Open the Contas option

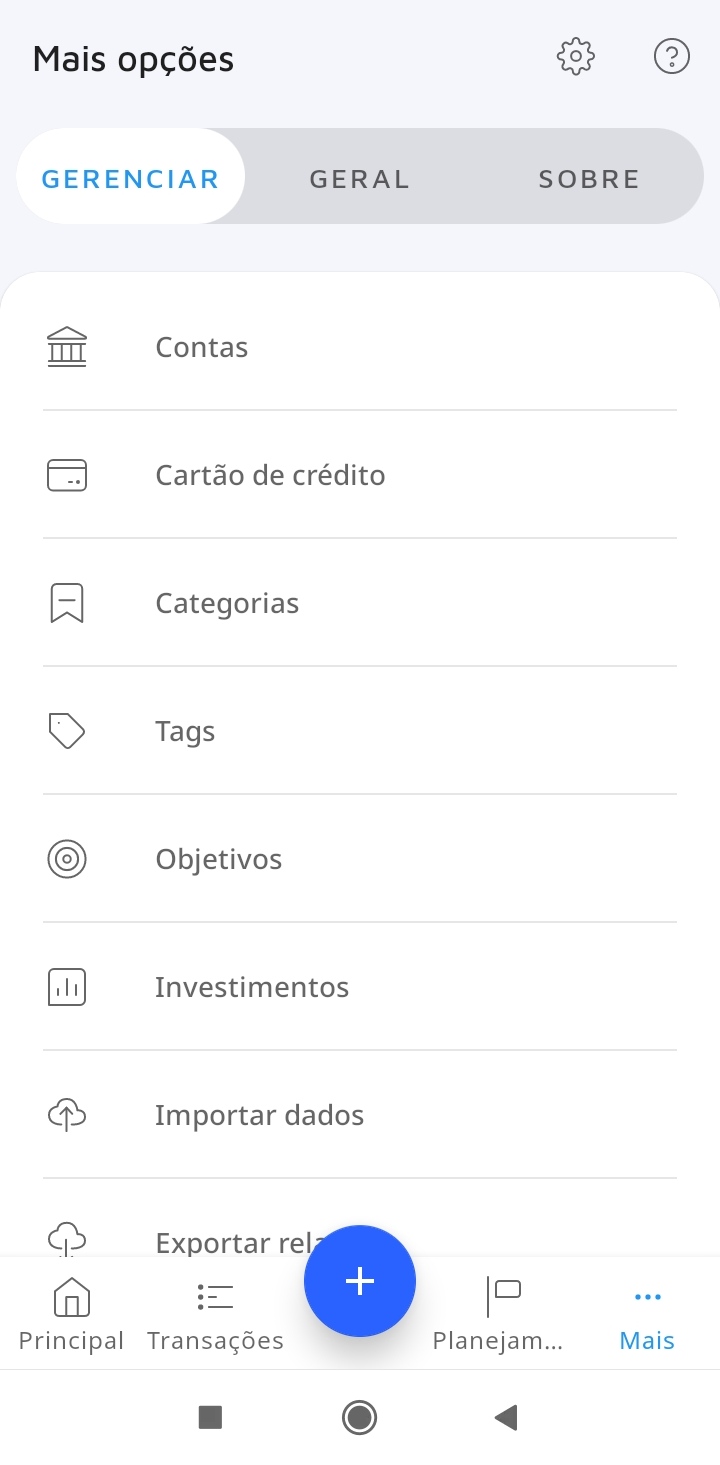click(360, 347)
